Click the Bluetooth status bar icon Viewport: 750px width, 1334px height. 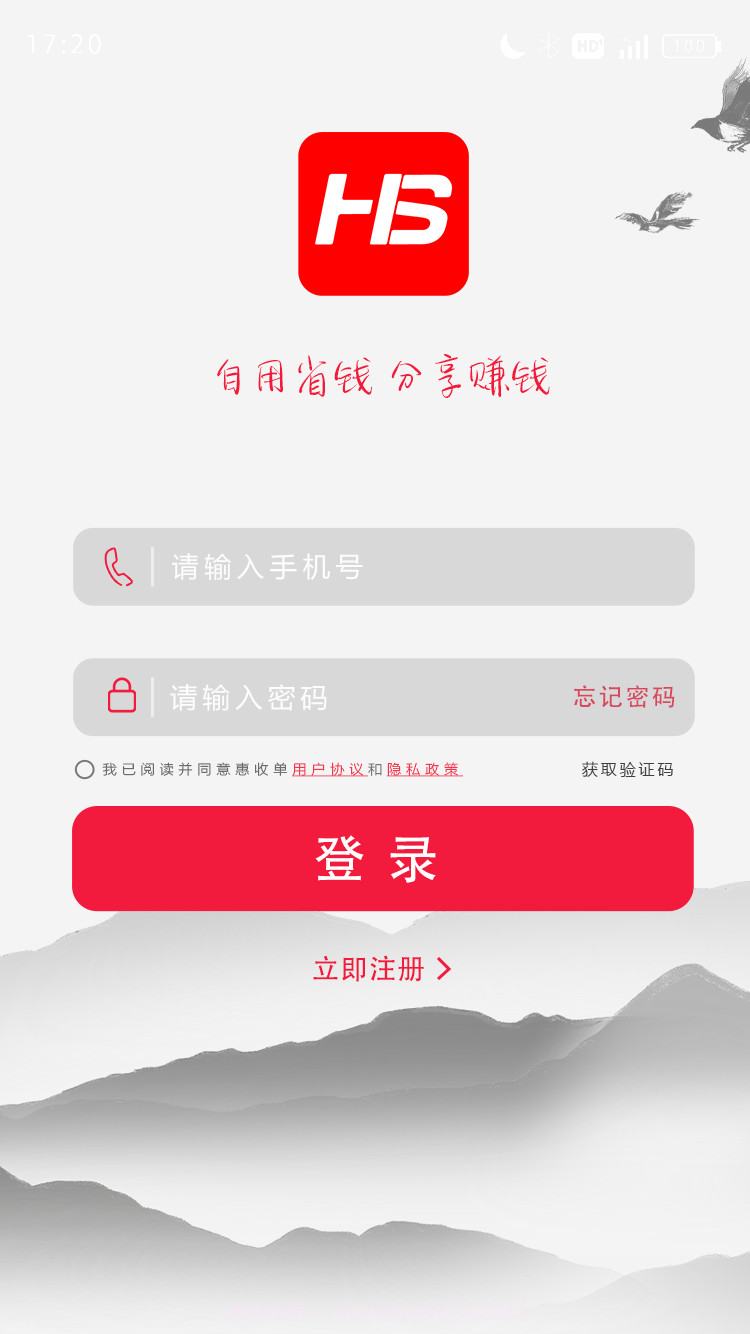click(548, 45)
